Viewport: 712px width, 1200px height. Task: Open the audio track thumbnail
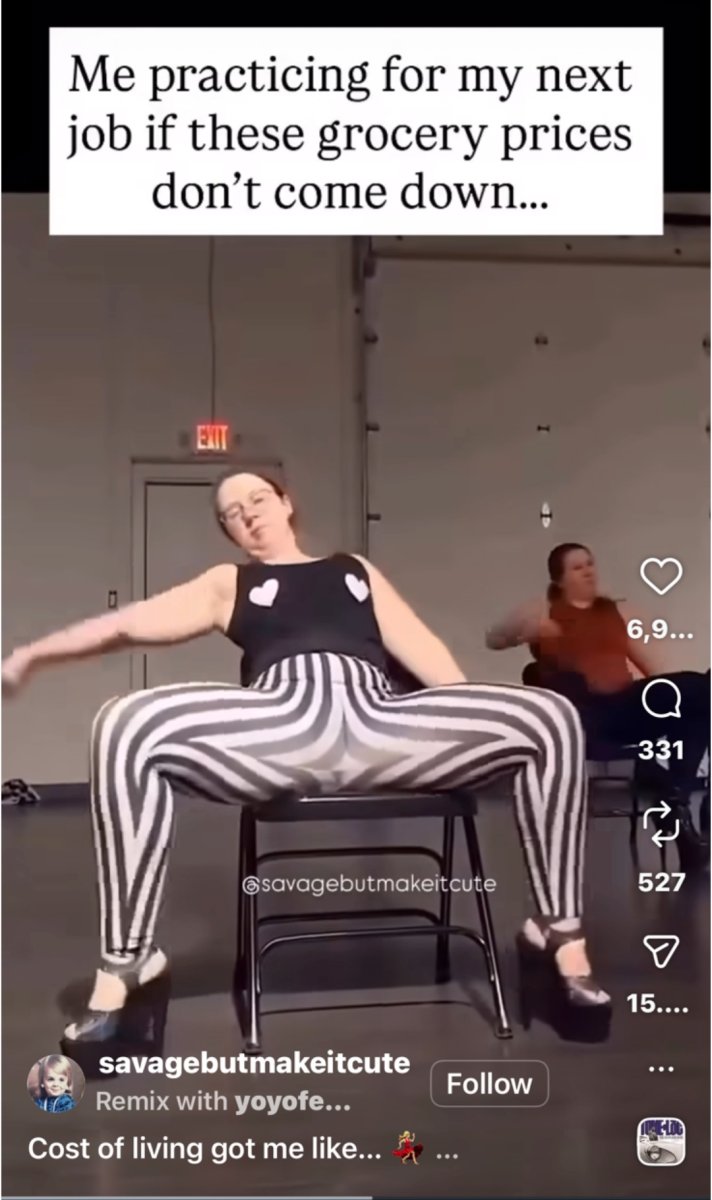tap(661, 1142)
